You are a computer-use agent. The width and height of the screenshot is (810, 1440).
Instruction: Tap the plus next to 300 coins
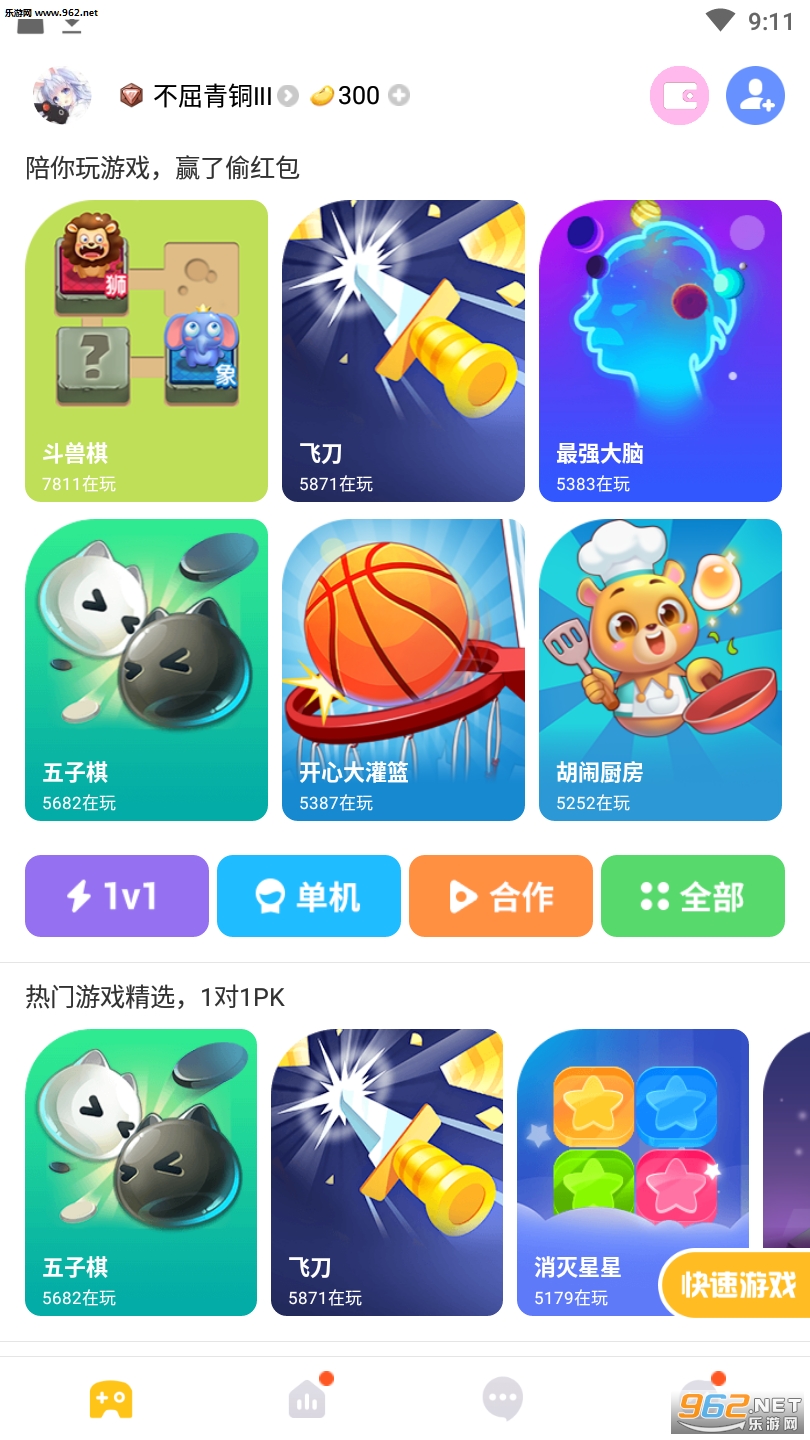(x=399, y=96)
